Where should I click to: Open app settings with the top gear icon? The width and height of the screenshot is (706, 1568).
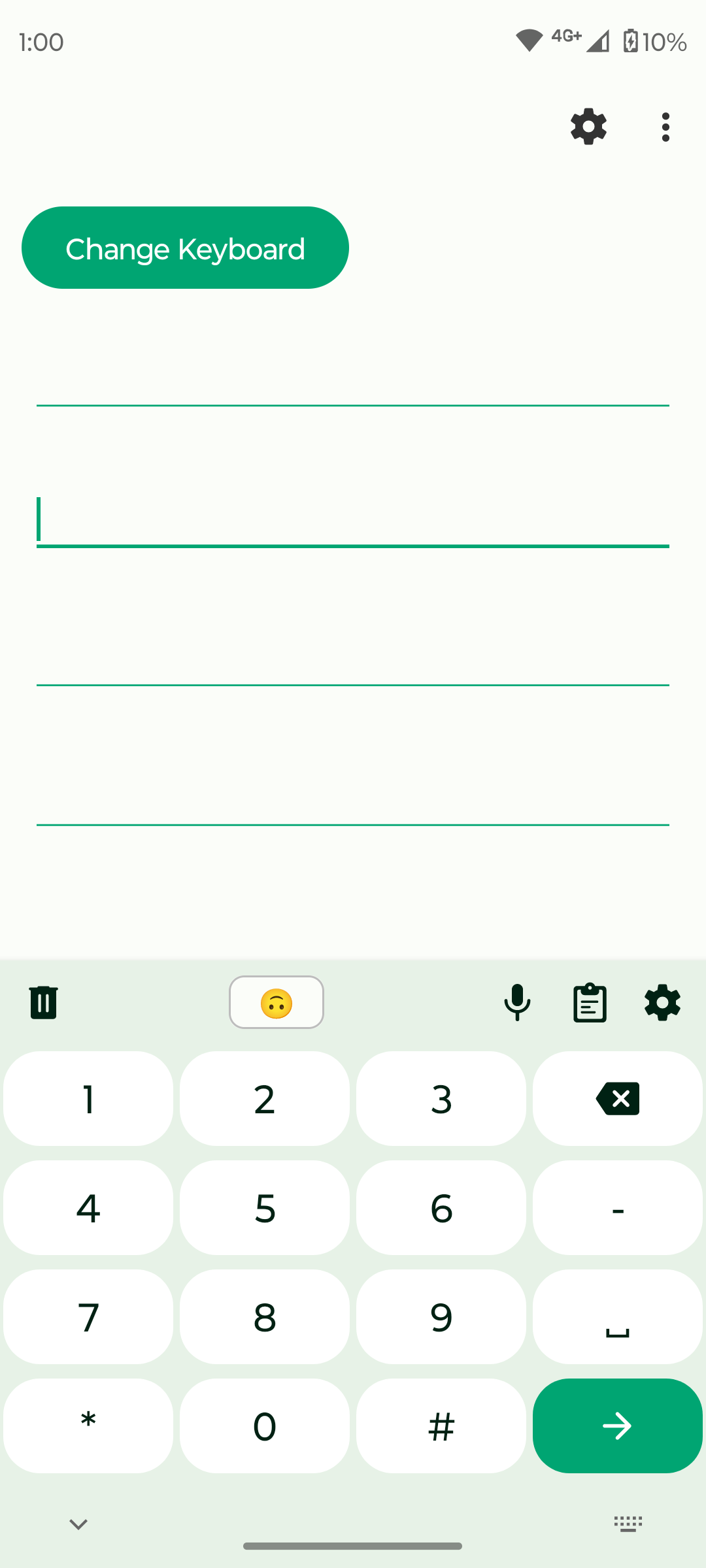pyautogui.click(x=588, y=127)
